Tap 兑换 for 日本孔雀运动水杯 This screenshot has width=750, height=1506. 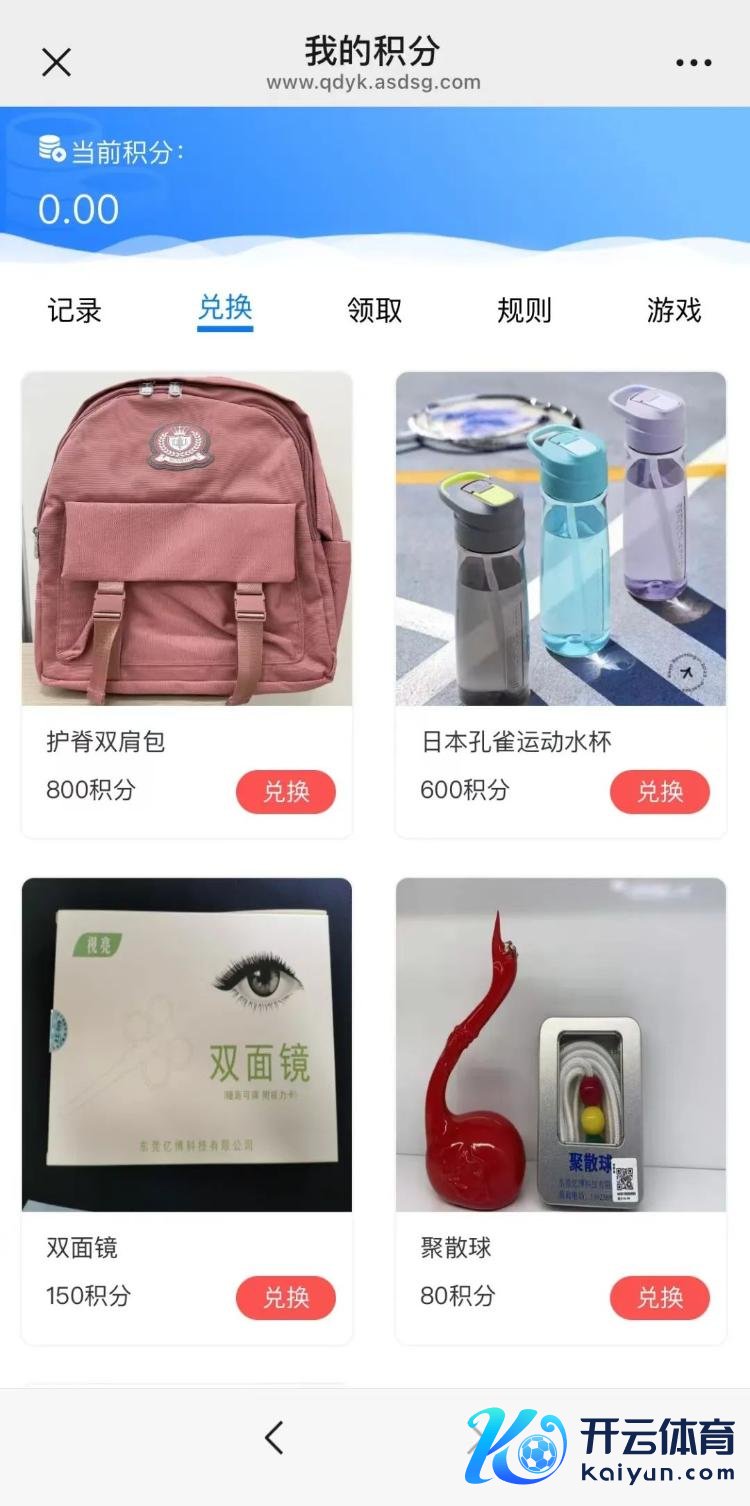tap(659, 792)
